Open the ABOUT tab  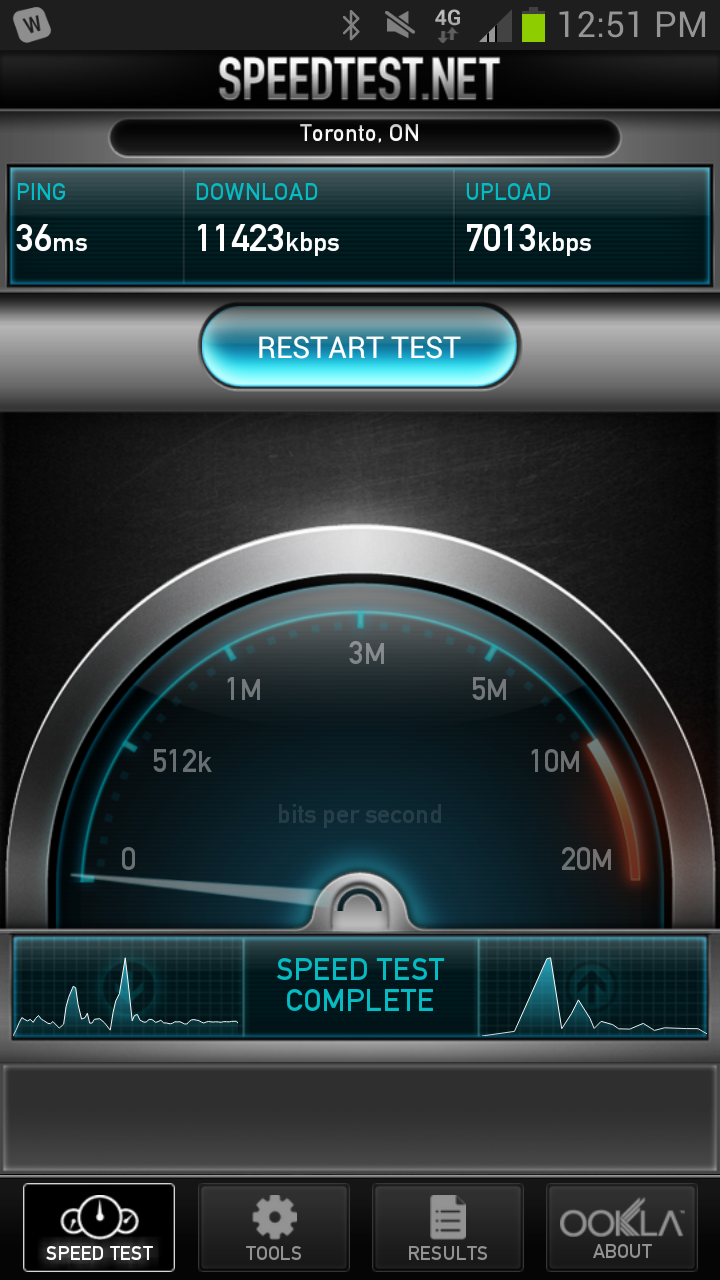(621, 1228)
